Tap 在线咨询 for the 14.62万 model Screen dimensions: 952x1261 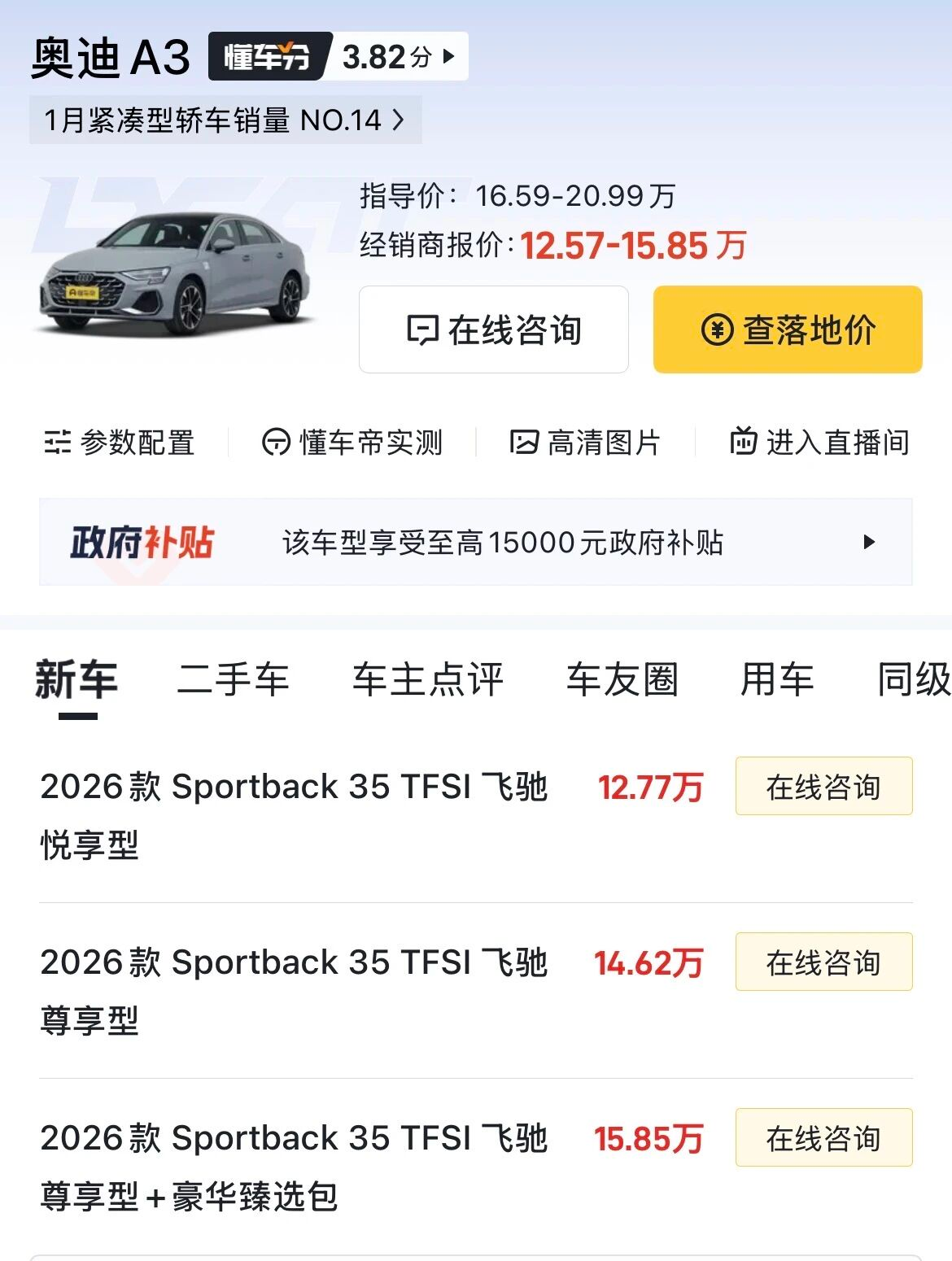tap(823, 962)
